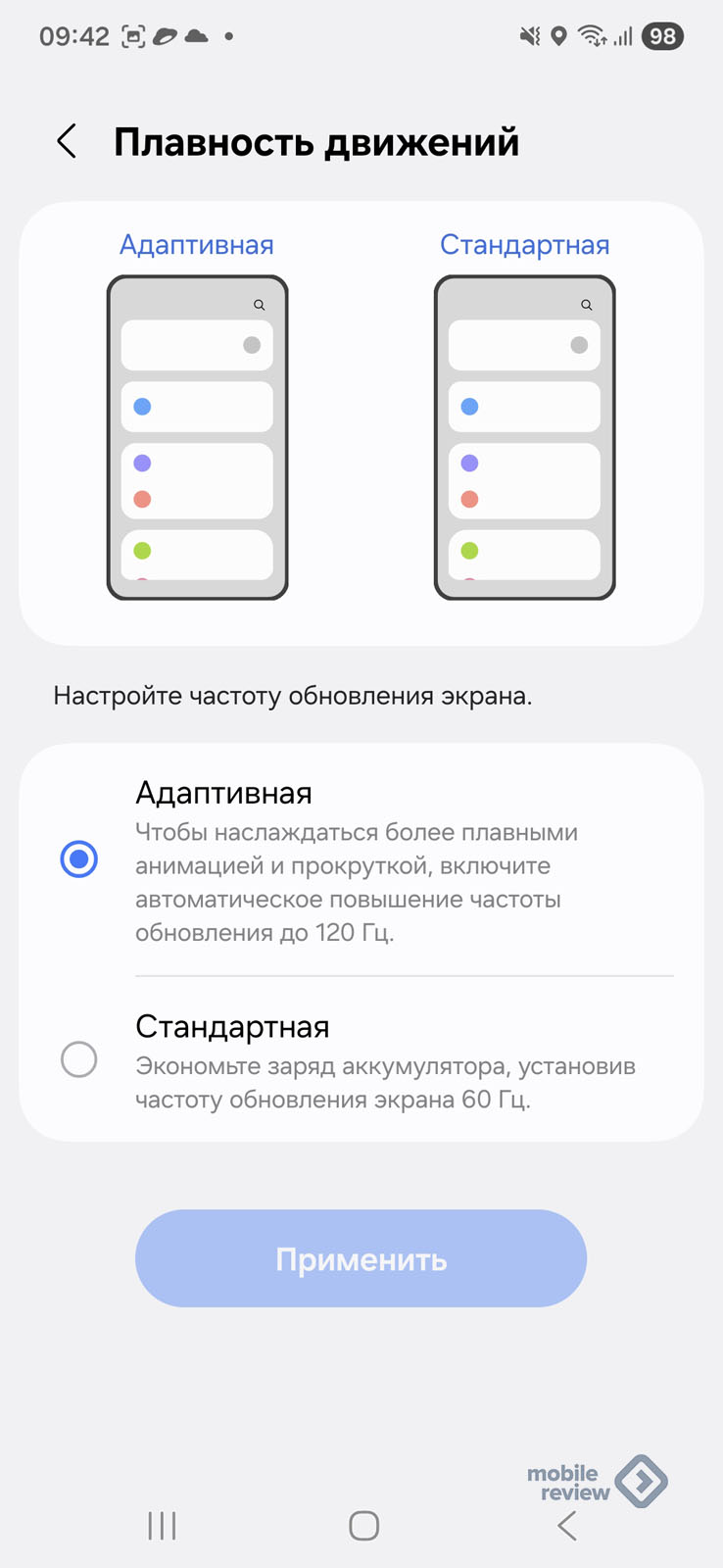
Task: Go back from Плавность движений screen
Action: click(x=67, y=142)
